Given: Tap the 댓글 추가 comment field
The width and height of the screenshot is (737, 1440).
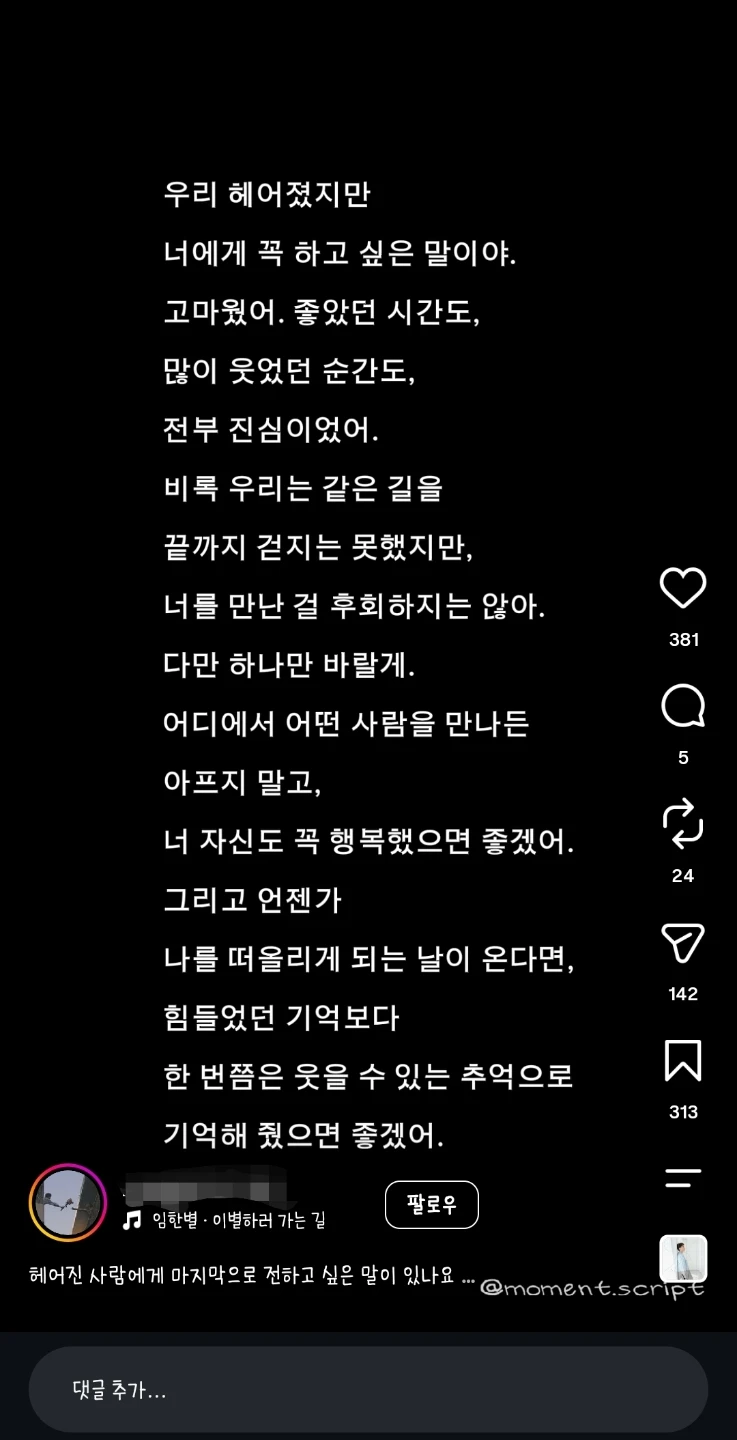Looking at the screenshot, I should pyautogui.click(x=368, y=1389).
